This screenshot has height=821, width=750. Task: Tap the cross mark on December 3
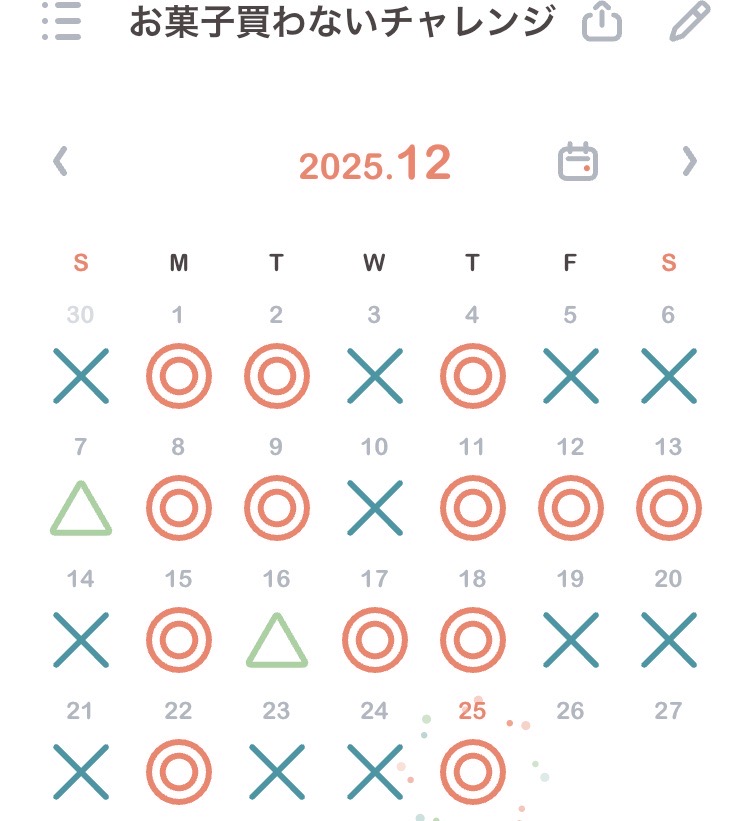tap(374, 376)
